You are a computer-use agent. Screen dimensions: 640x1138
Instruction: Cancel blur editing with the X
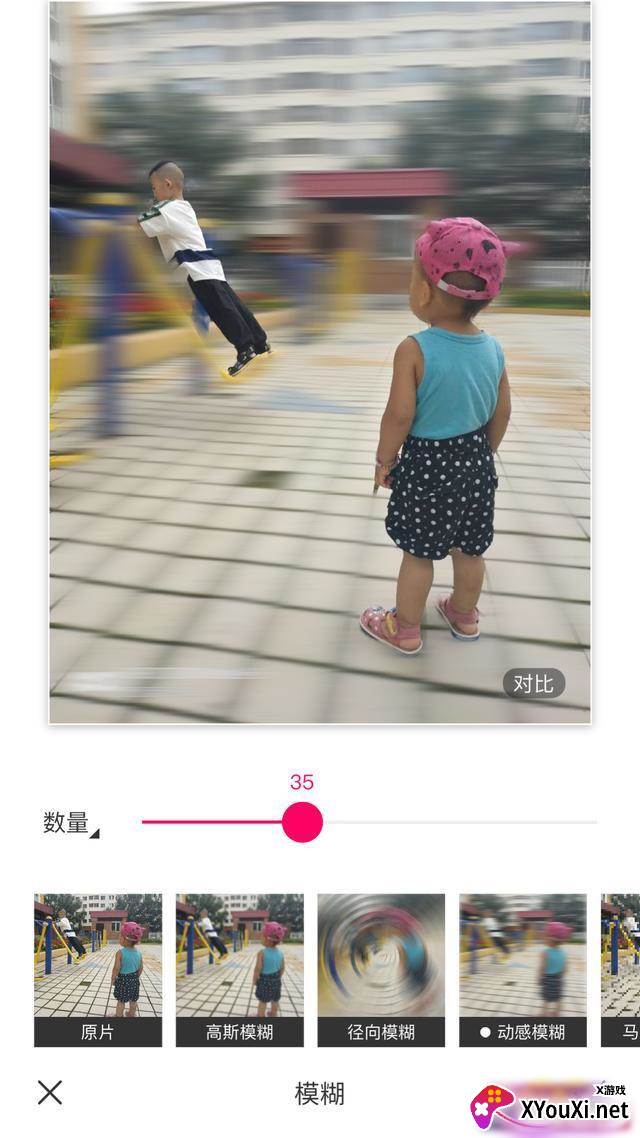click(x=50, y=1092)
